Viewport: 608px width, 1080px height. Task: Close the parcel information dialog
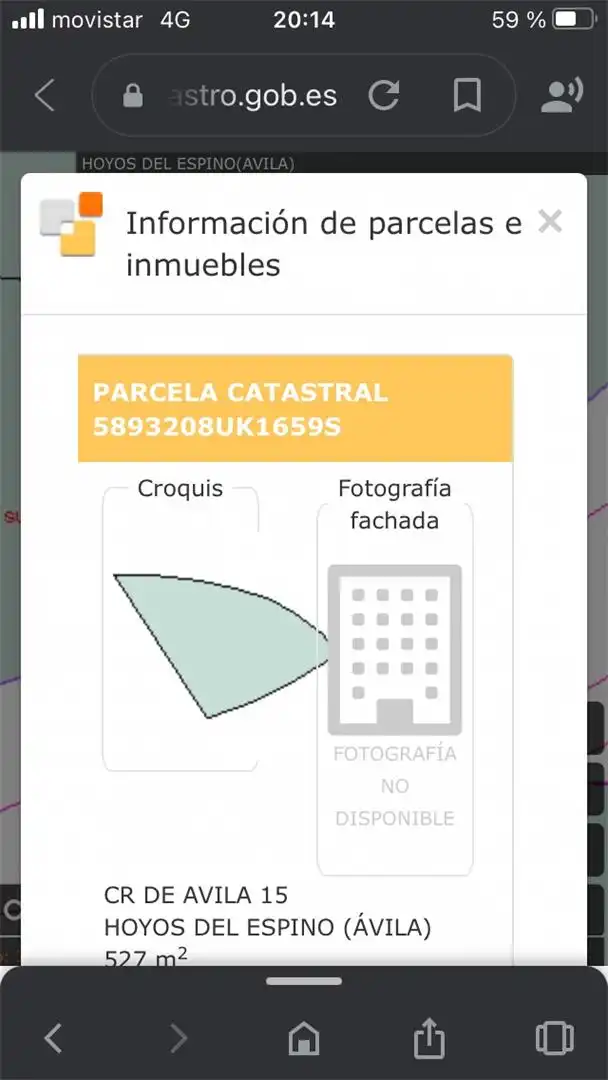tap(550, 222)
